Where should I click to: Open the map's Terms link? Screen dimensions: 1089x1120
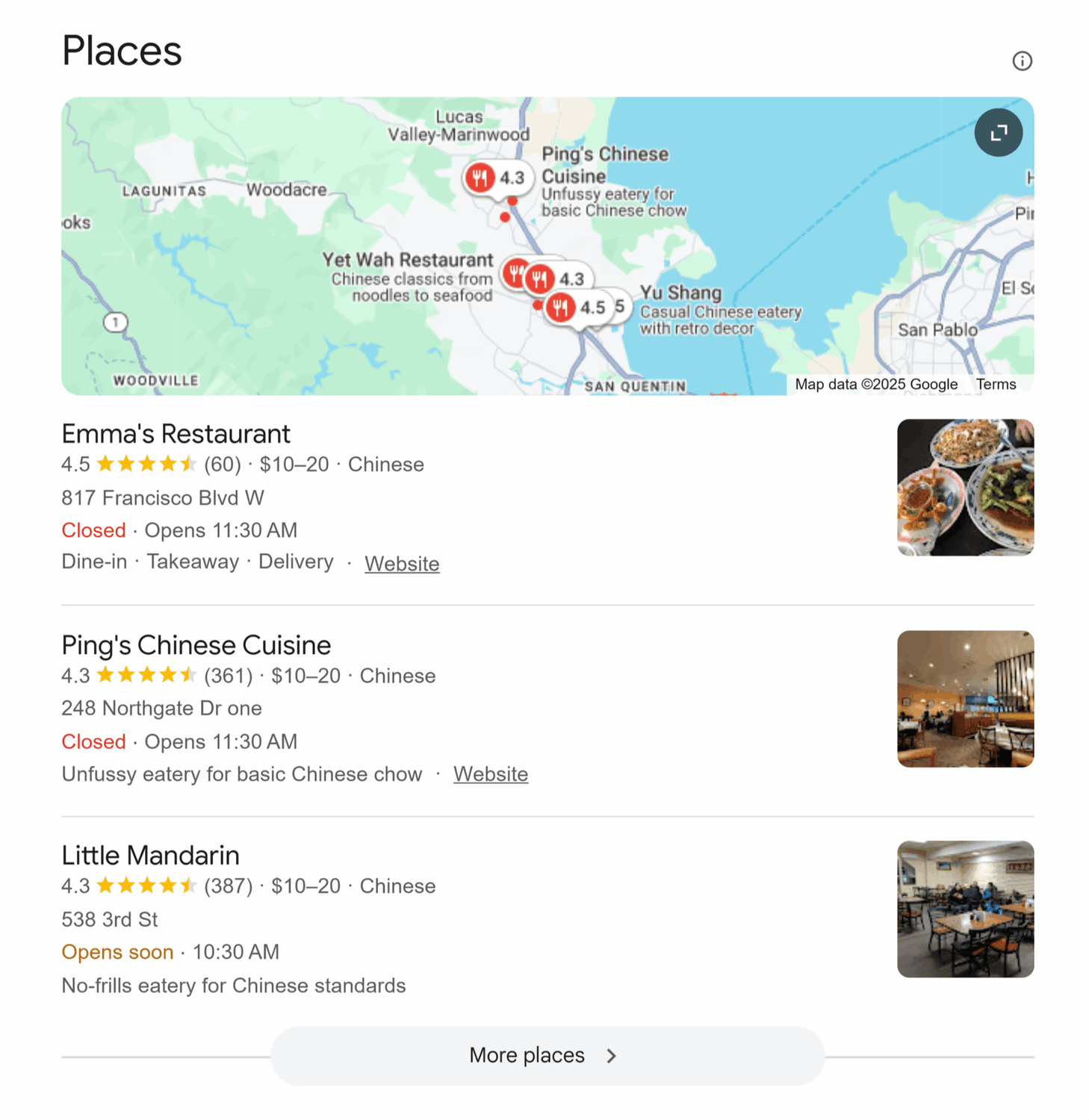pyautogui.click(x=996, y=385)
